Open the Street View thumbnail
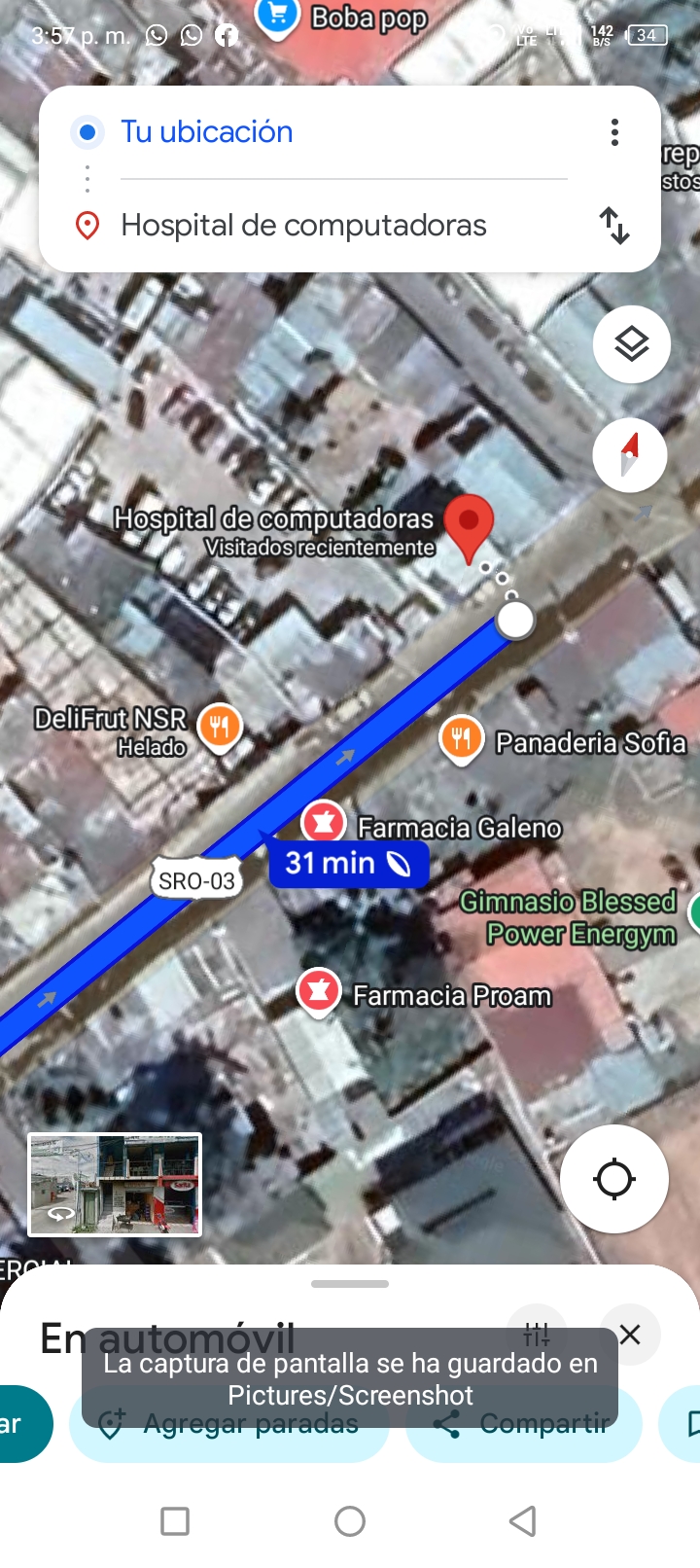Viewport: 700px width, 1568px height. pyautogui.click(x=115, y=1185)
